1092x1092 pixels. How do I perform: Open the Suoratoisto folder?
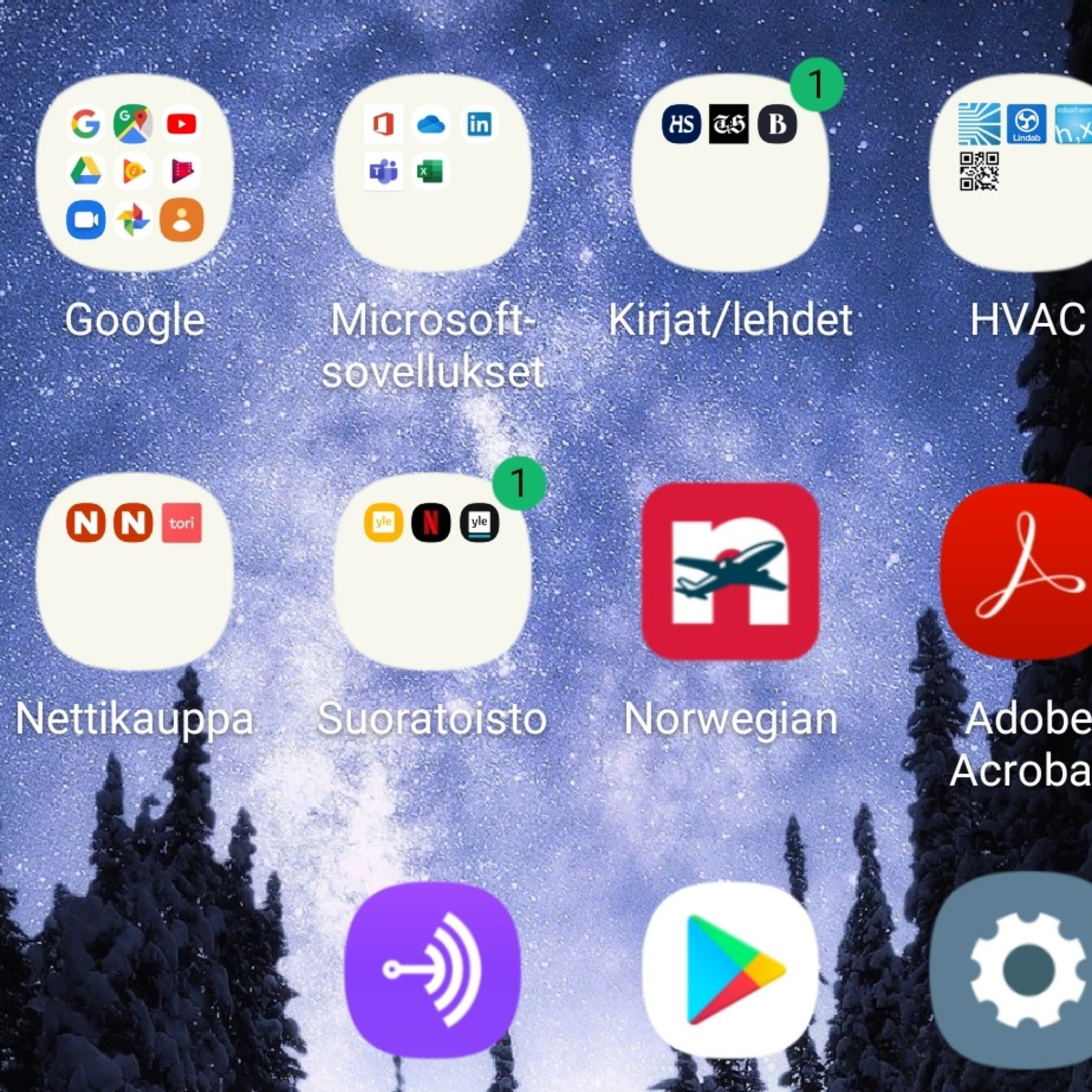(432, 571)
